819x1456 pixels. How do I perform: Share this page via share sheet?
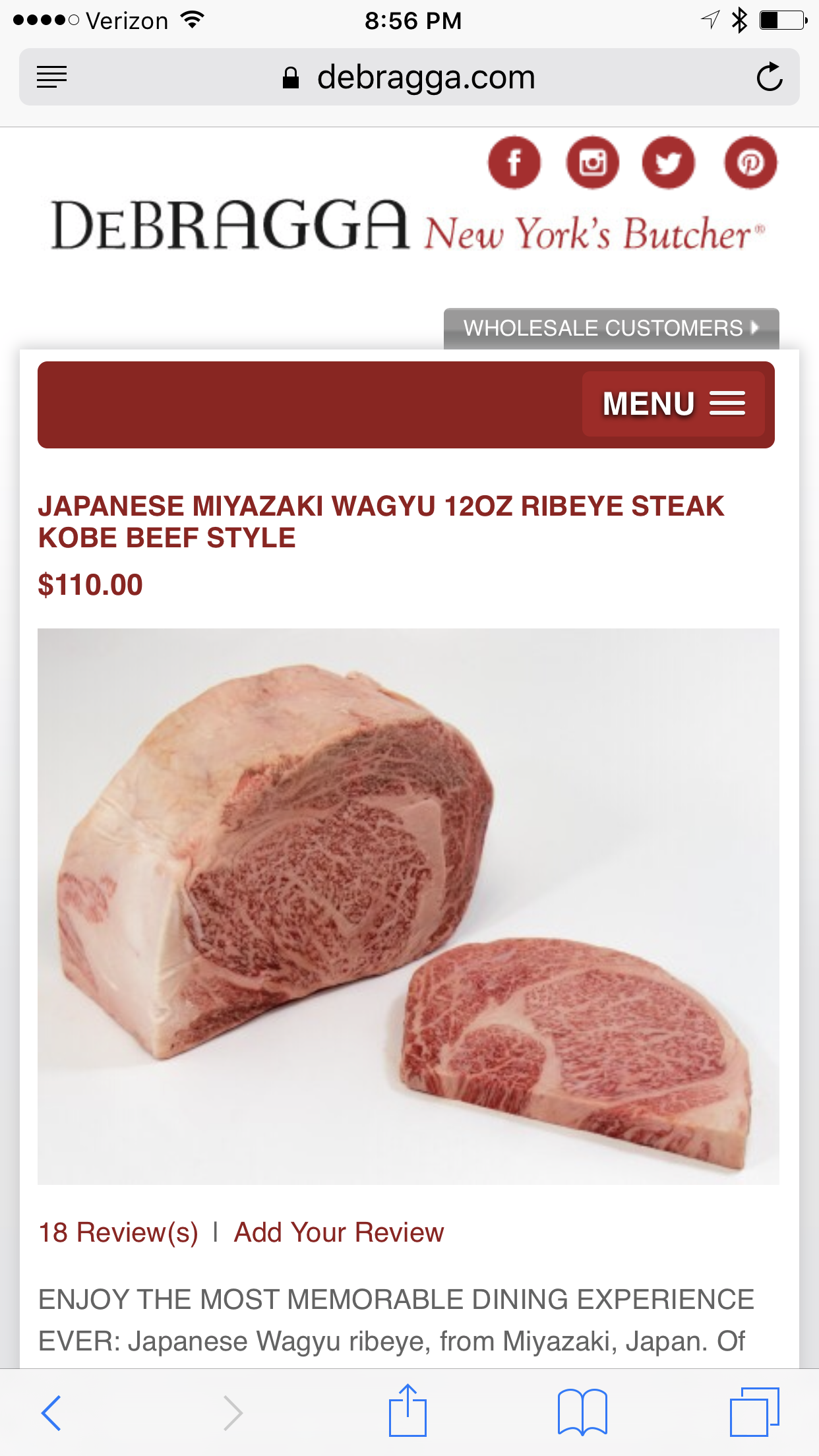(408, 1411)
